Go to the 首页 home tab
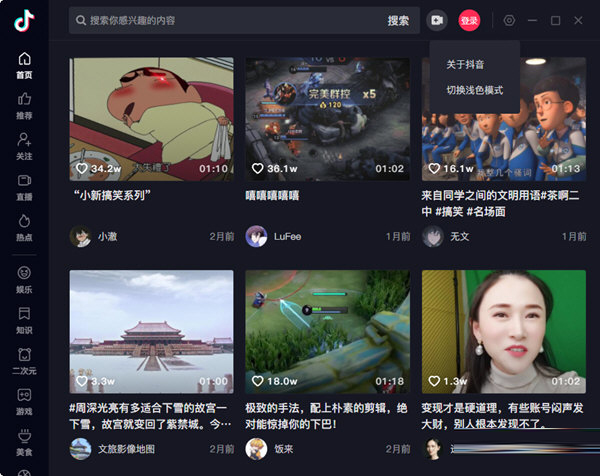600x476 pixels. (24, 66)
